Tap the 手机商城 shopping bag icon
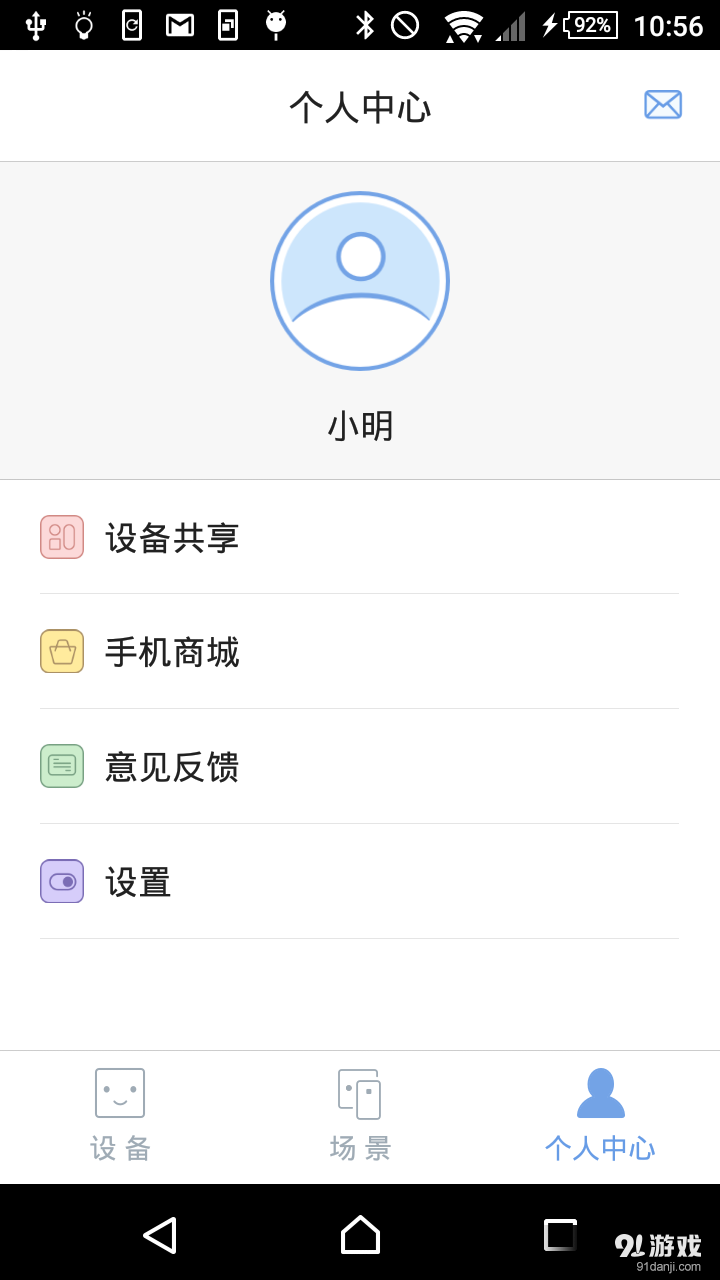Screen dimensions: 720x1280 pos(61,652)
